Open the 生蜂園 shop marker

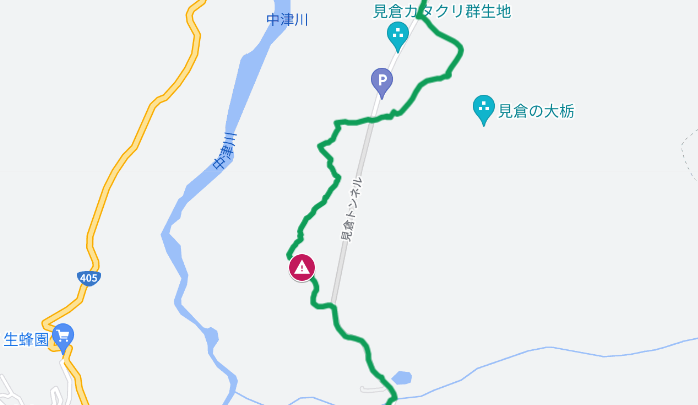pyautogui.click(x=64, y=337)
